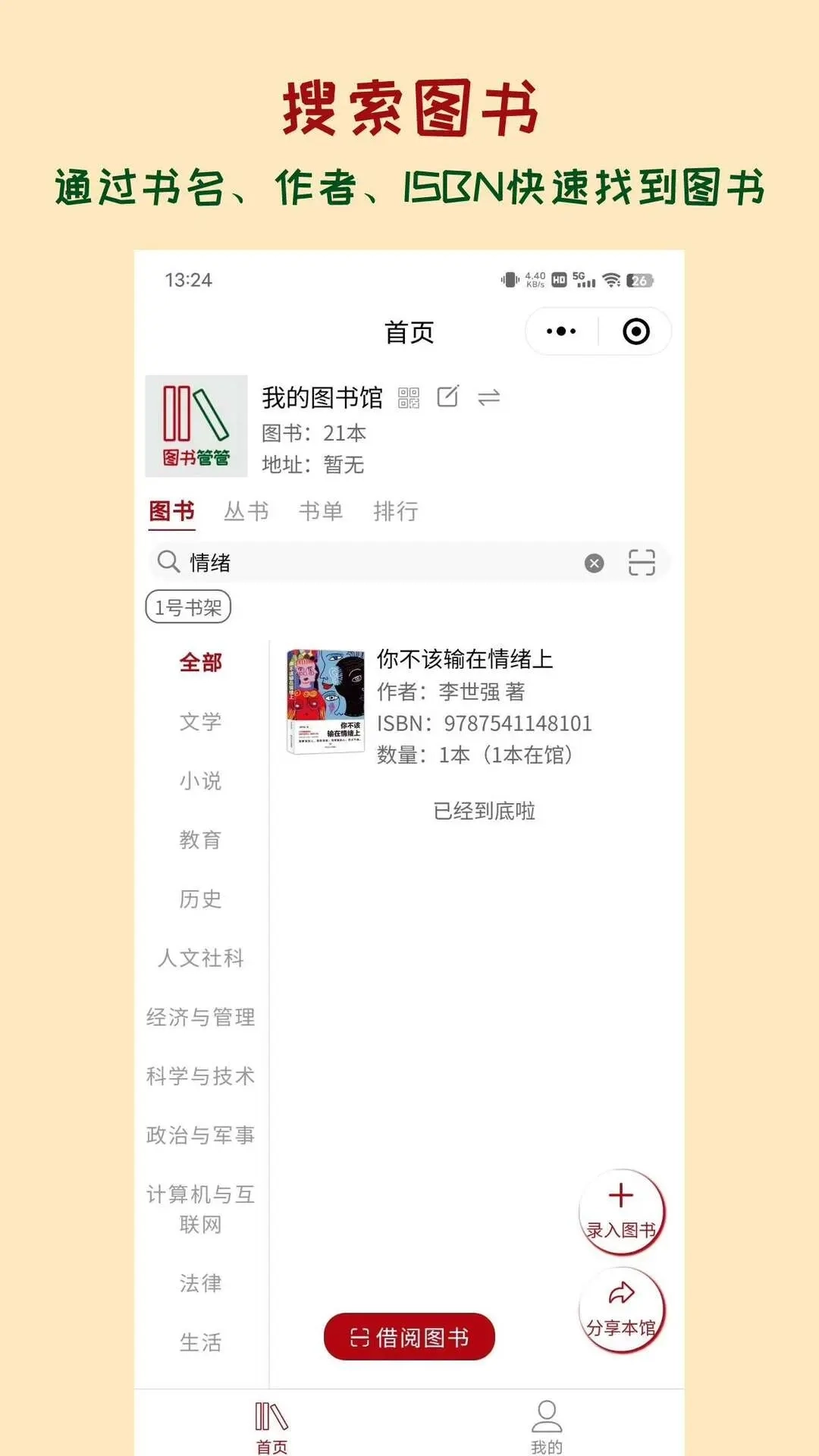Image resolution: width=819 pixels, height=1456 pixels.
Task: Tap the capsule close/minimize circle icon
Action: (636, 330)
